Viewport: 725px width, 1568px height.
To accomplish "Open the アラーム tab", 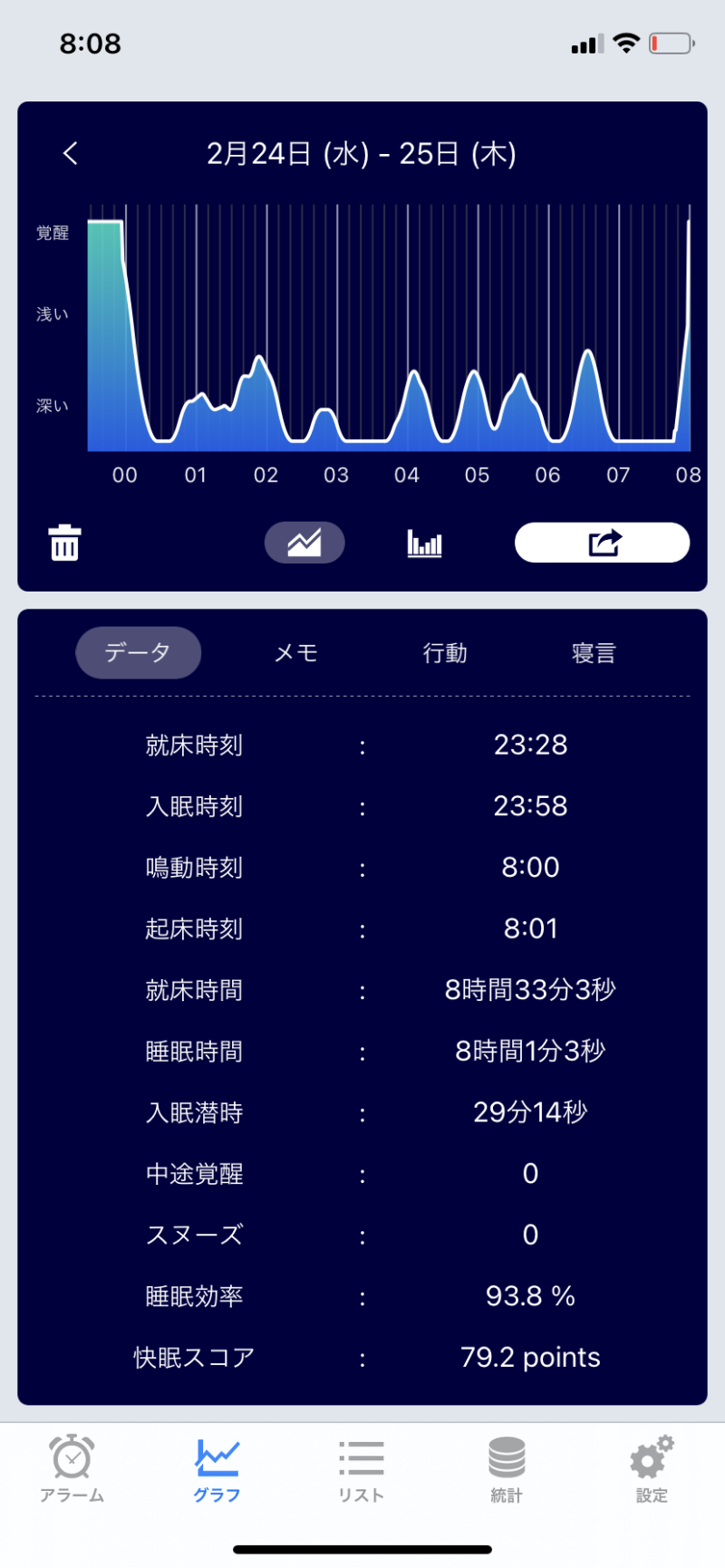I will [x=72, y=1469].
